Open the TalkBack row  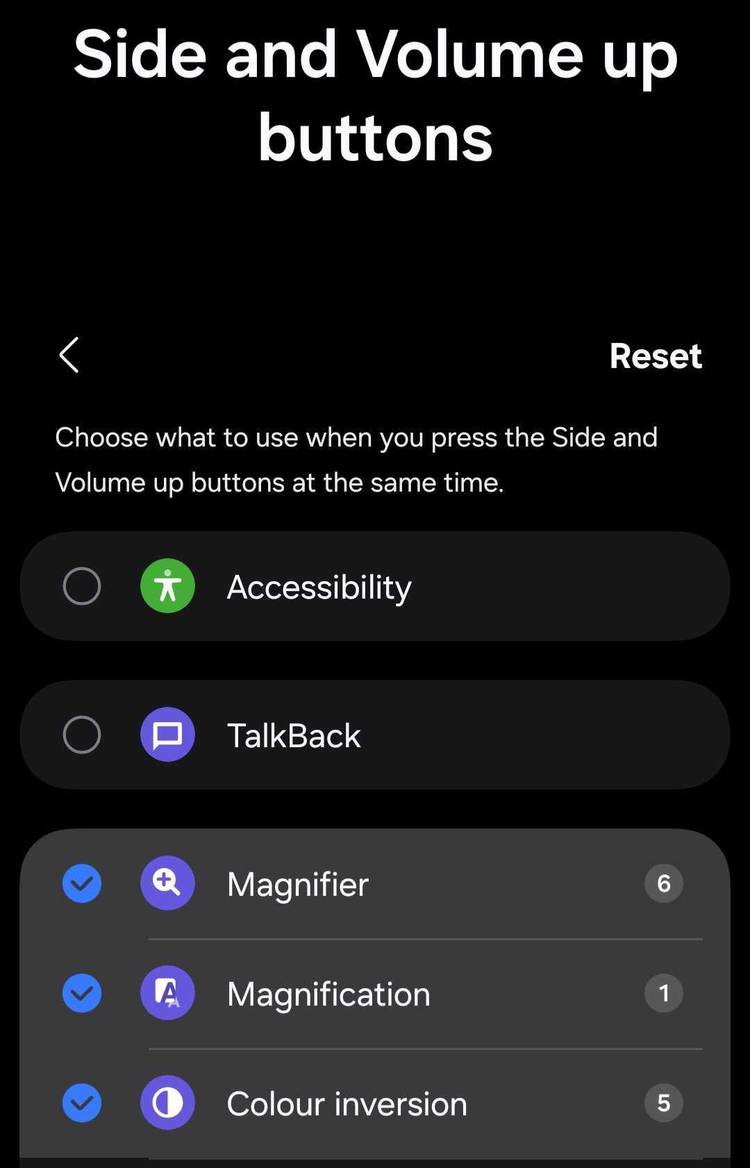(375, 735)
